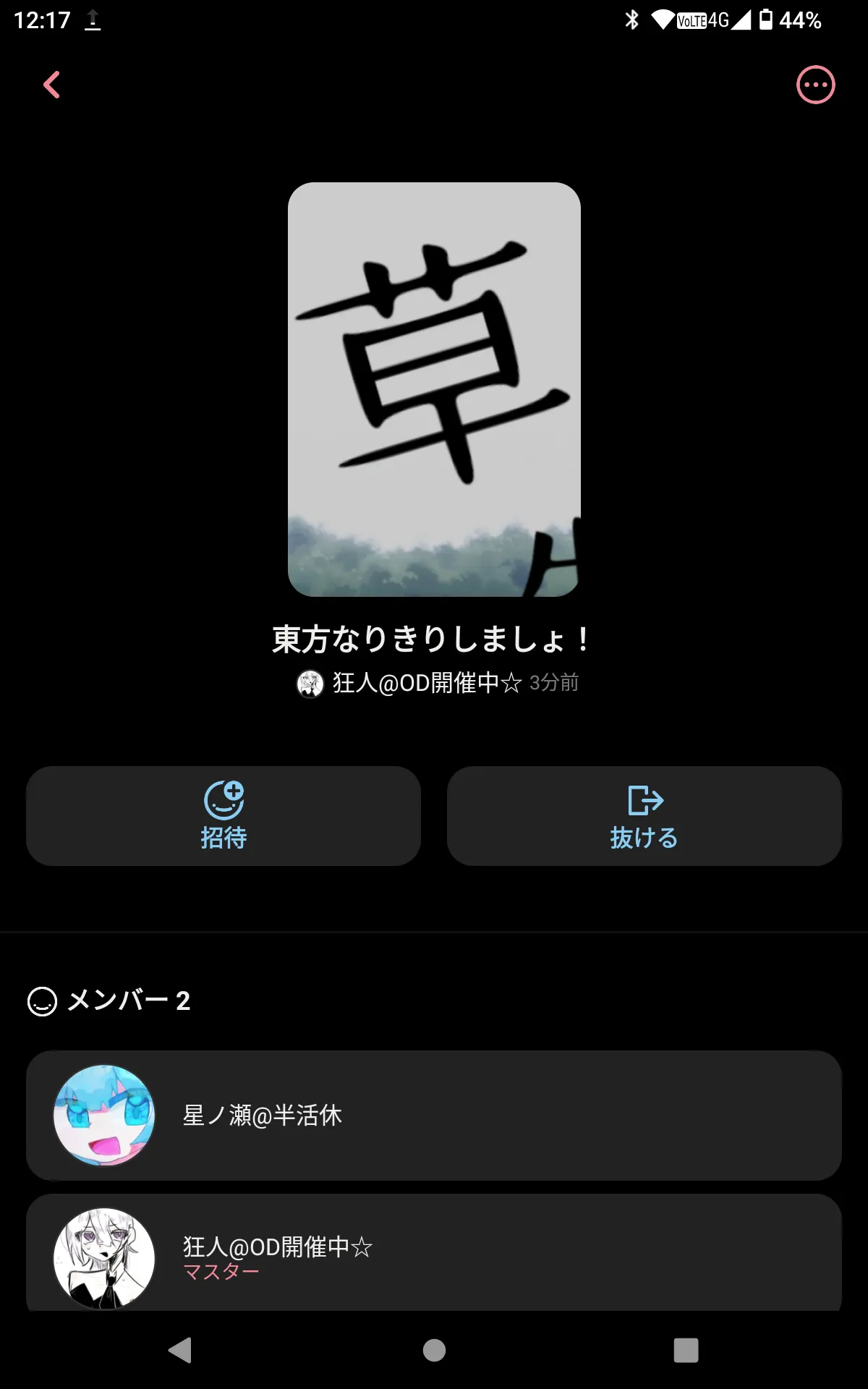868x1389 pixels.
Task: Open the 草 group cover image
Action: 434,389
